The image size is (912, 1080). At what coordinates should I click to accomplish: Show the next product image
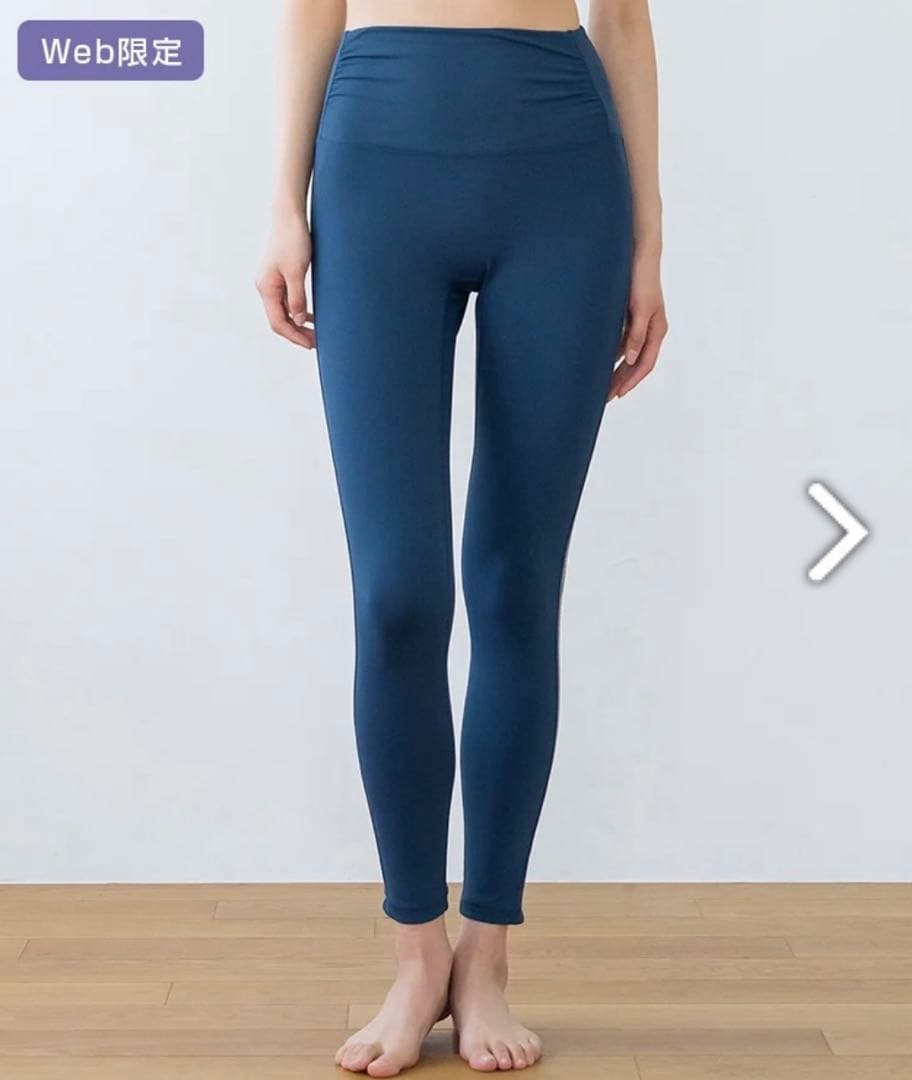(838, 532)
